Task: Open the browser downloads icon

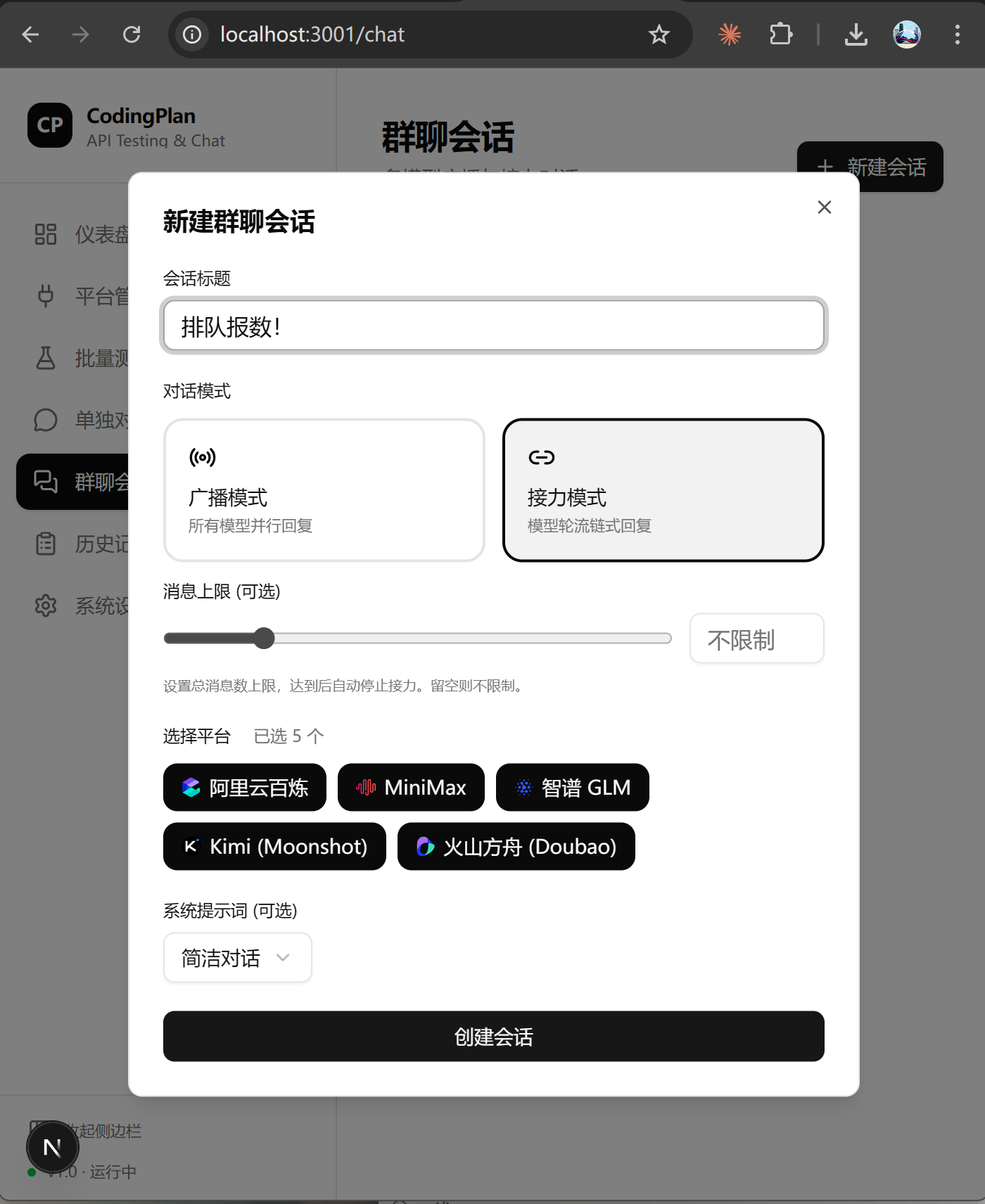Action: (856, 34)
